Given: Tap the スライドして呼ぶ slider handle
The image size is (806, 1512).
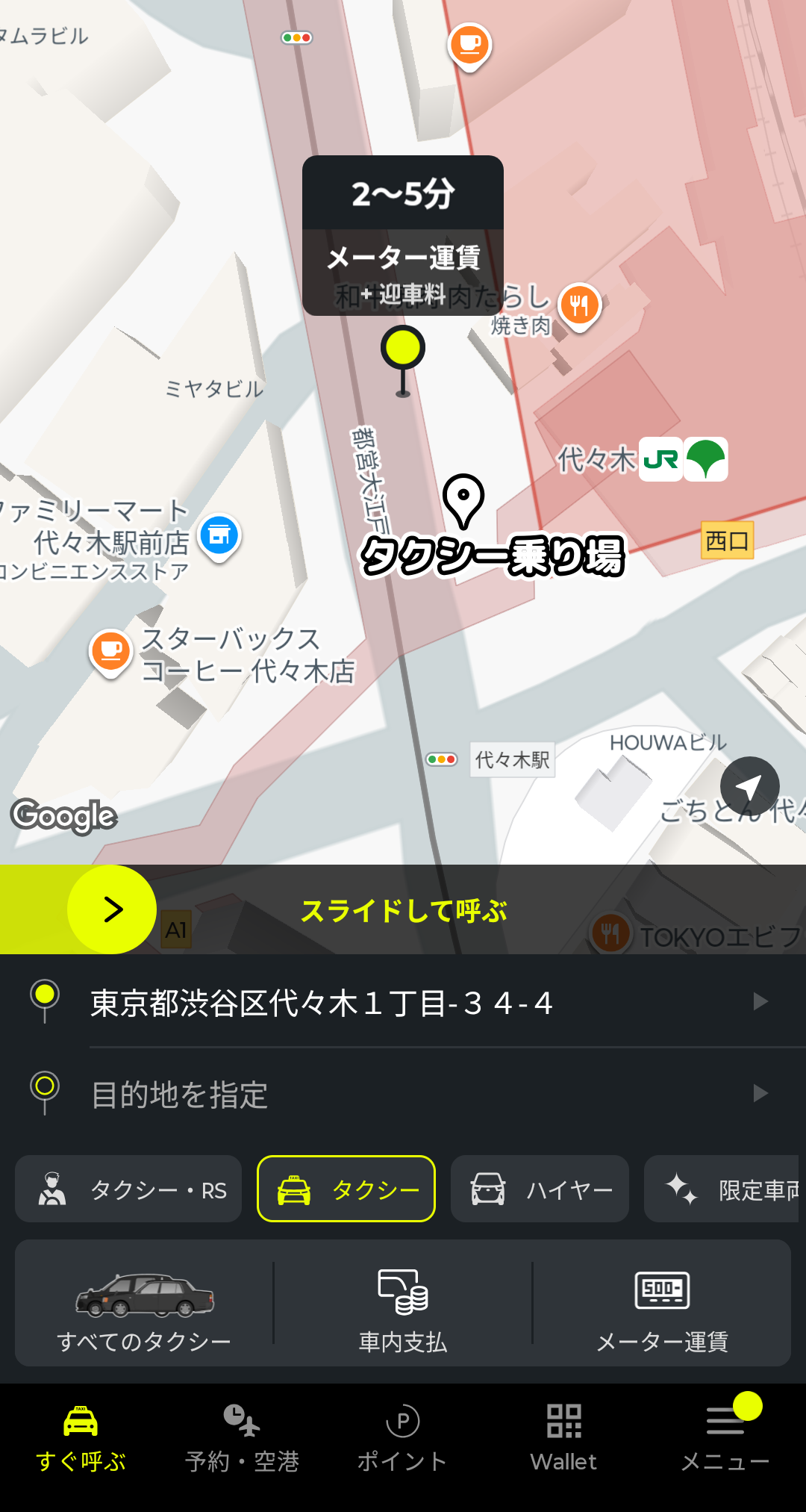Looking at the screenshot, I should coord(112,909).
